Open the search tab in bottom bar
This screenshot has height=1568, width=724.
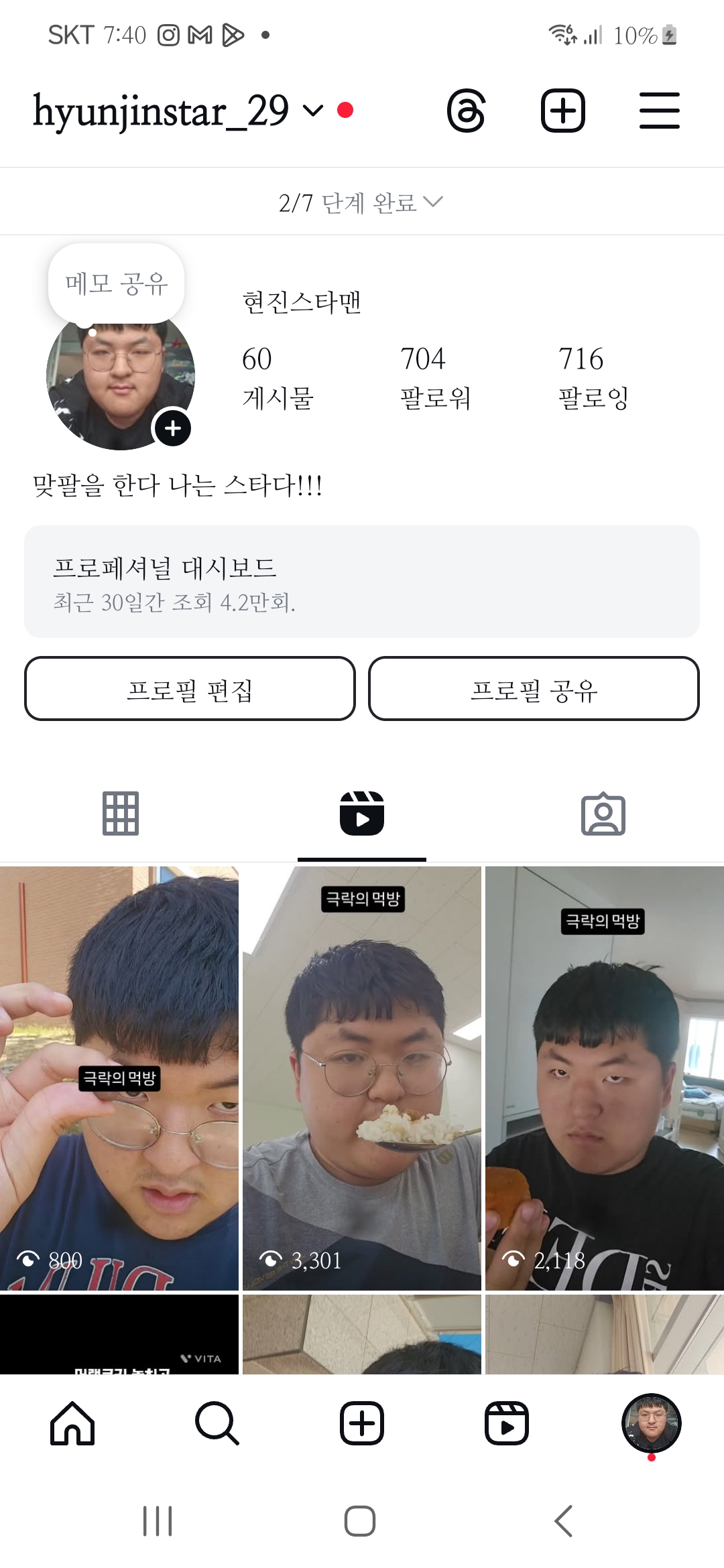[x=217, y=1423]
